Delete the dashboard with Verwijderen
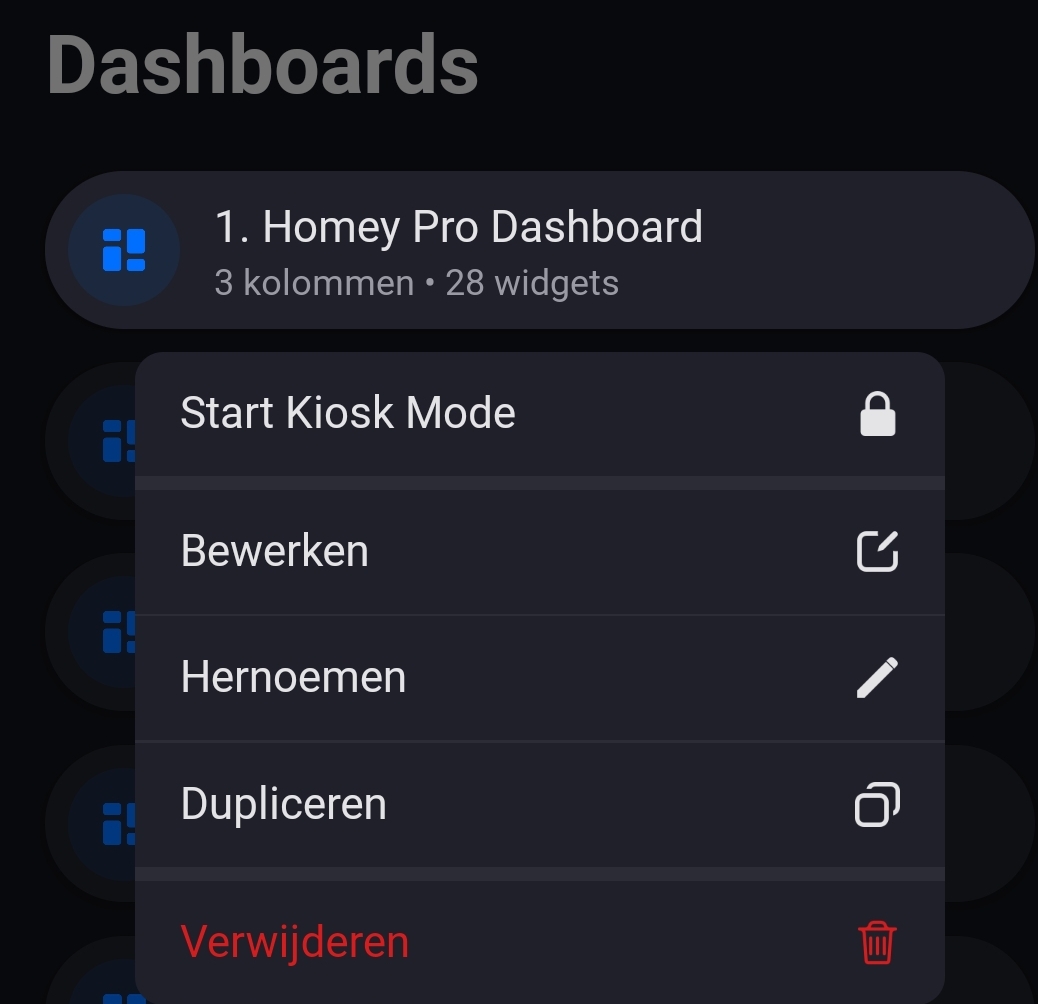 click(x=538, y=942)
